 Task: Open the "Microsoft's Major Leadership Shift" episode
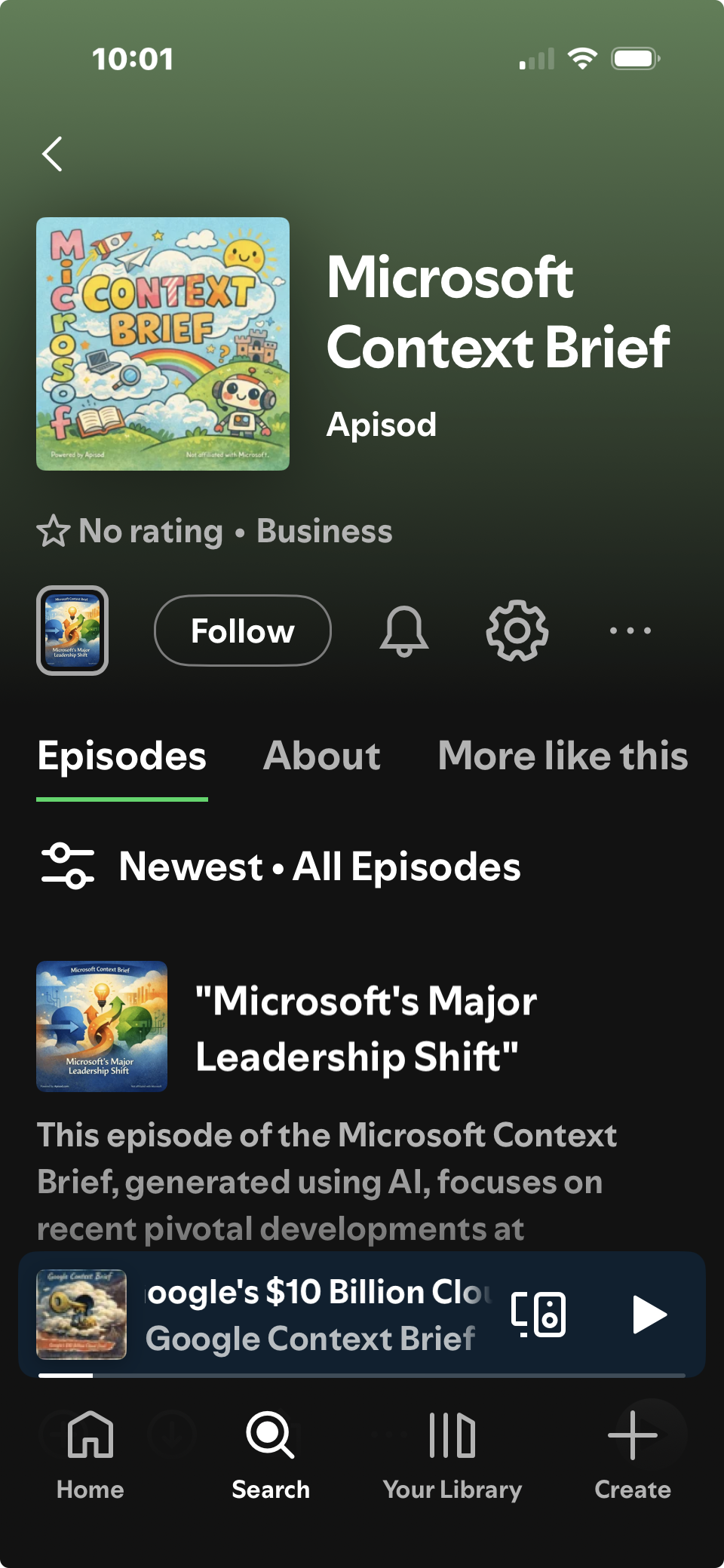pyautogui.click(x=366, y=1028)
